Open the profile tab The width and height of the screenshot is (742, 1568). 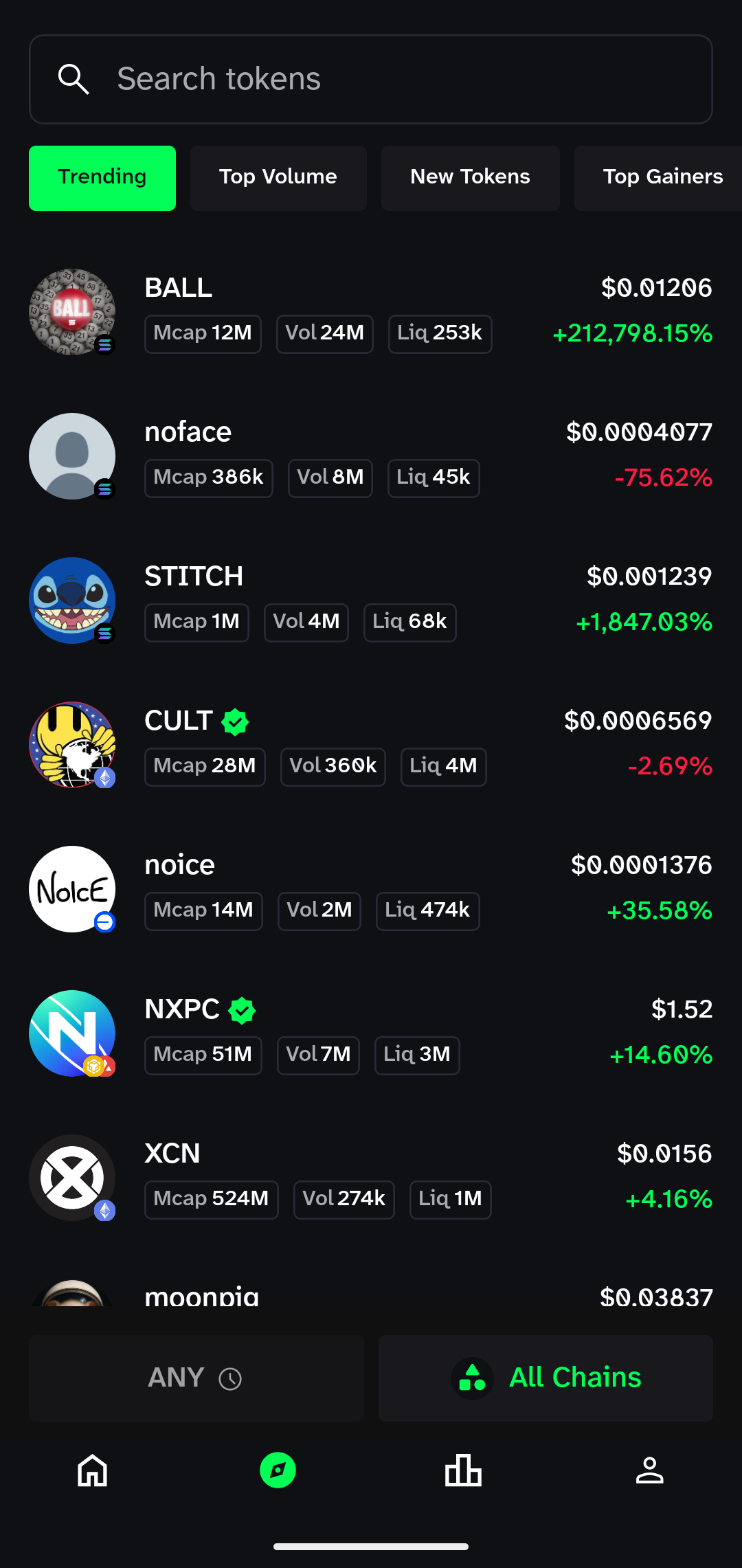tap(649, 1470)
